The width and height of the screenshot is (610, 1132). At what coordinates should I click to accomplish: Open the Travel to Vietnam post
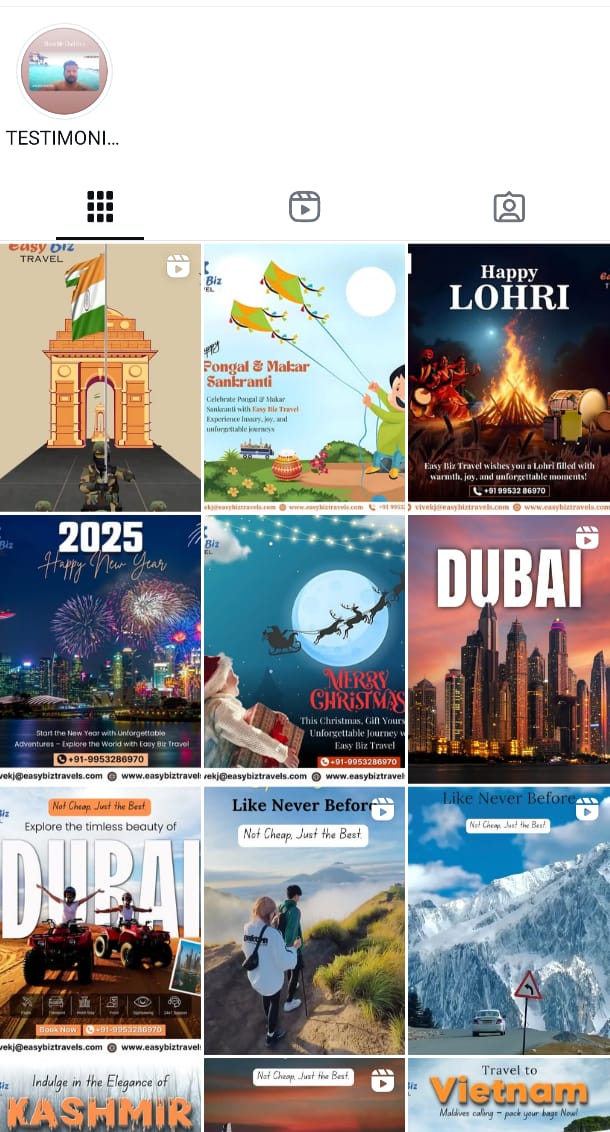click(x=509, y=1095)
